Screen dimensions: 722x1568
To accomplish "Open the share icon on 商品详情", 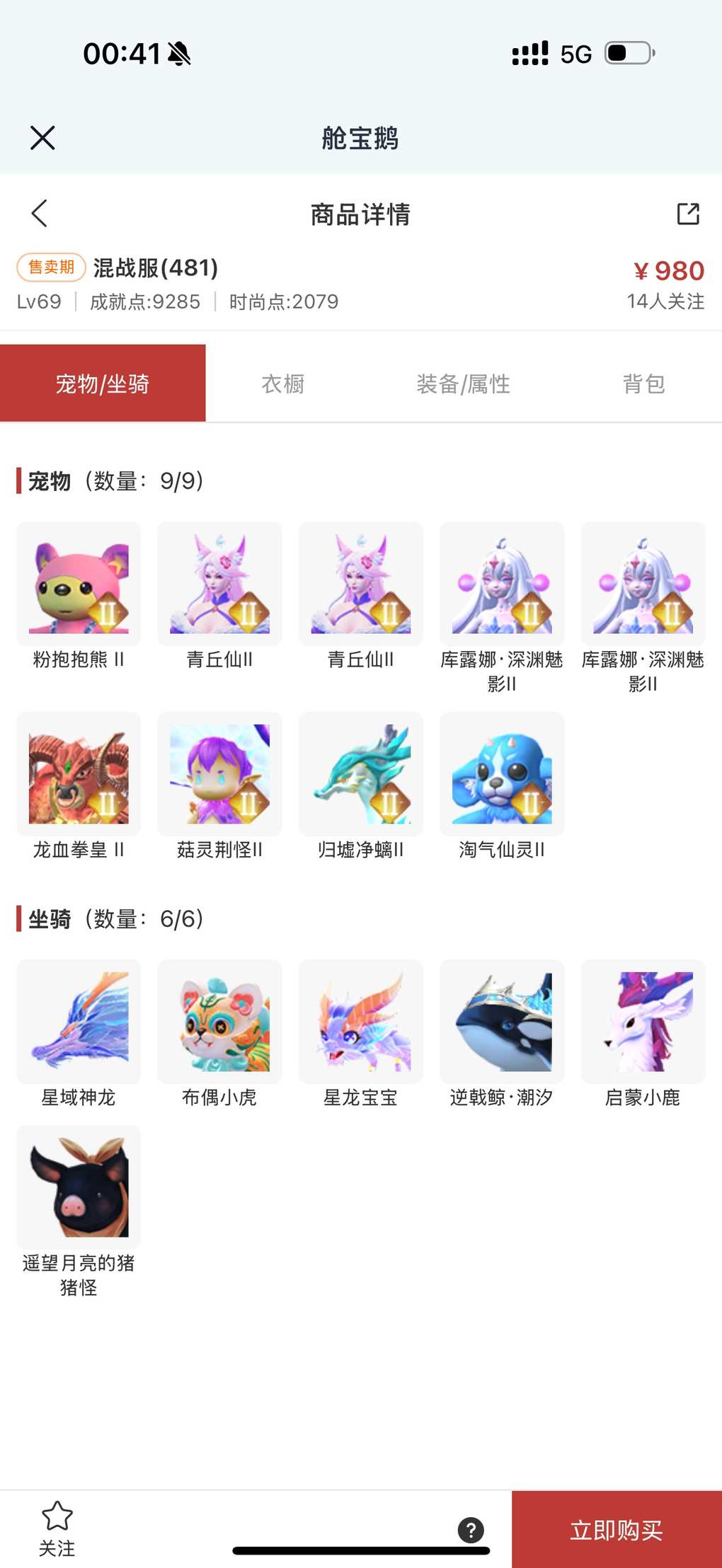I will pyautogui.click(x=687, y=213).
